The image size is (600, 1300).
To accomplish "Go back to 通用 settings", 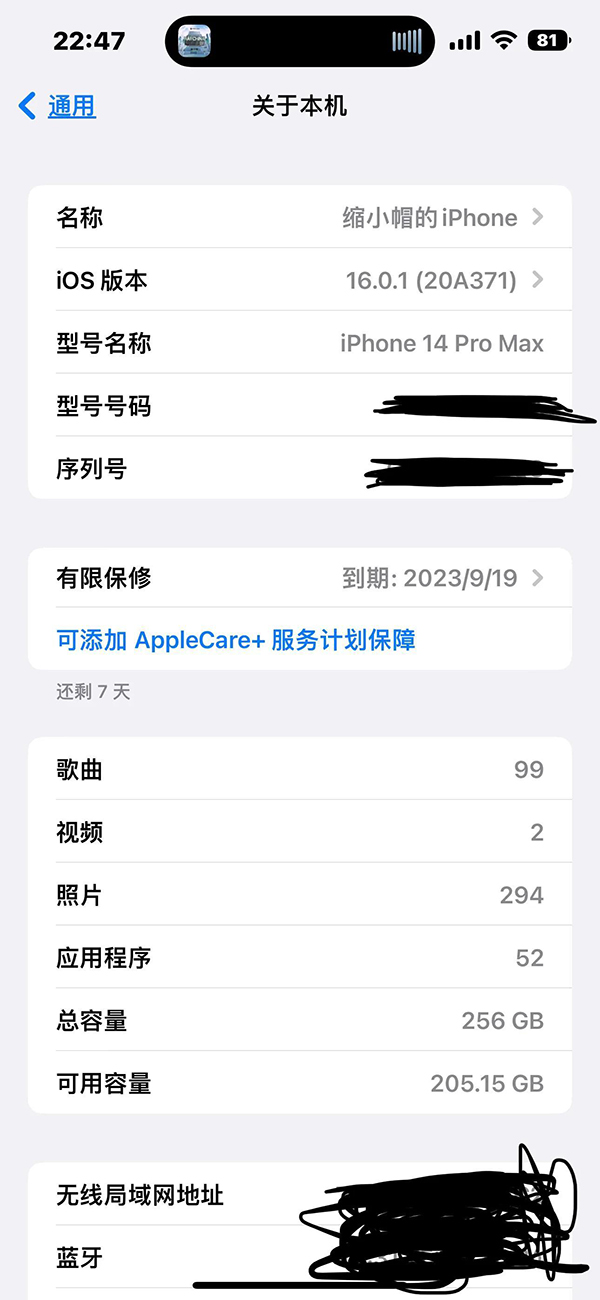I will pyautogui.click(x=58, y=106).
